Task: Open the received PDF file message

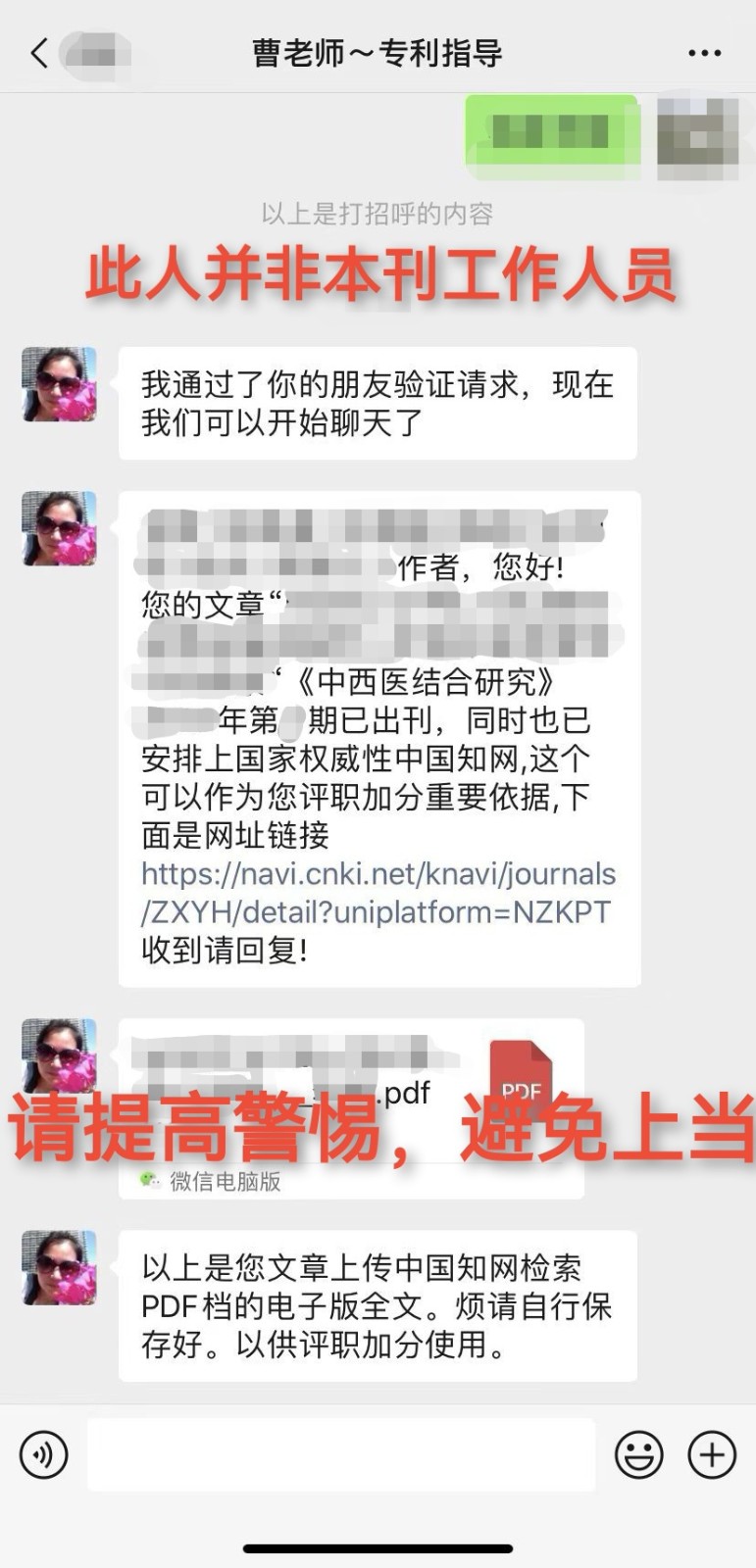Action: point(351,1088)
